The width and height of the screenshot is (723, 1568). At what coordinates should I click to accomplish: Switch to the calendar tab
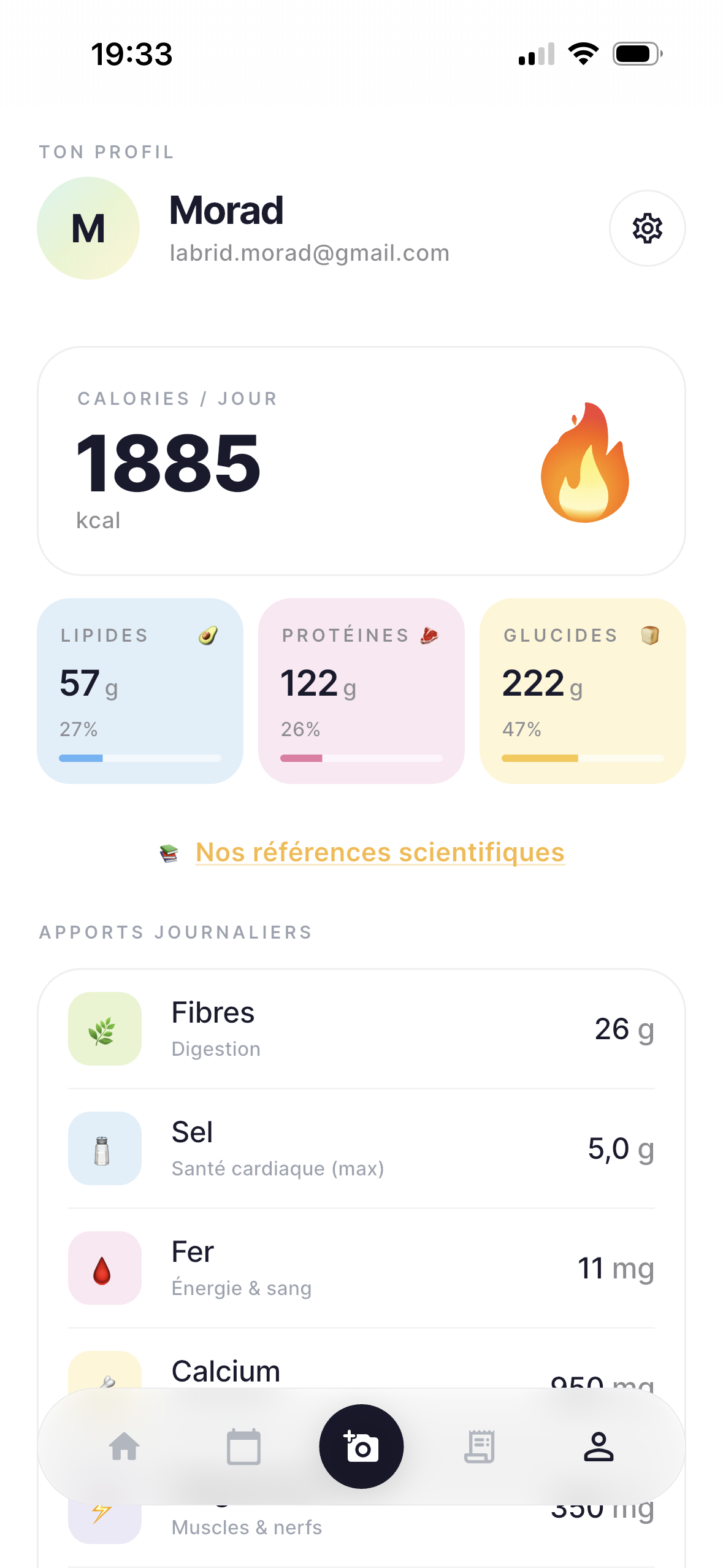[243, 1447]
